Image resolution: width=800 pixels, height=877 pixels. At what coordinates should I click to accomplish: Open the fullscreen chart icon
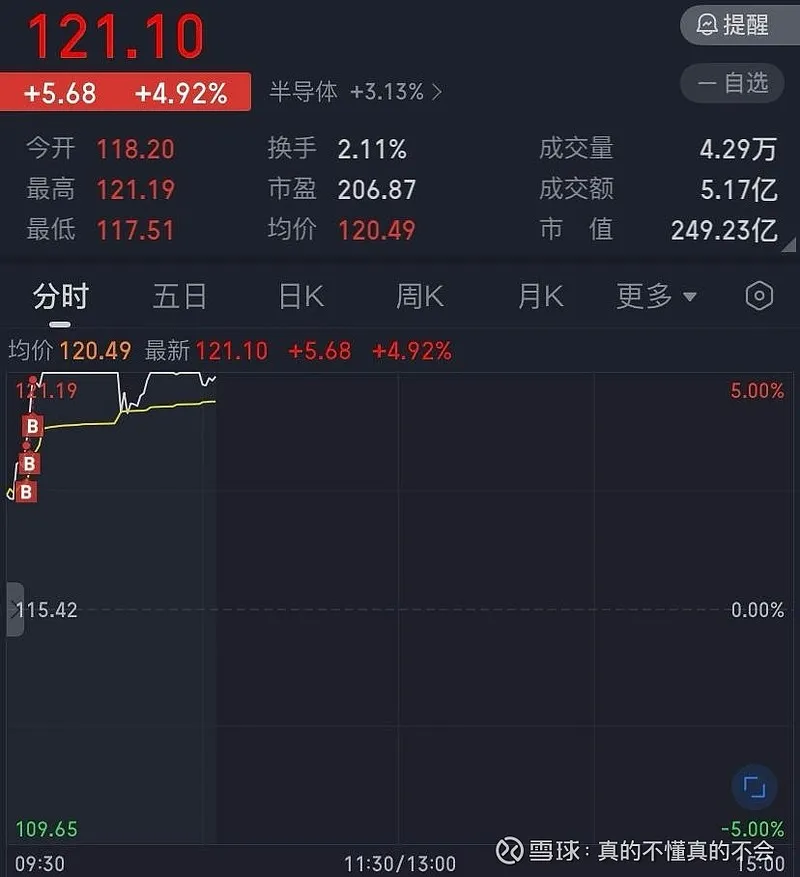point(754,787)
